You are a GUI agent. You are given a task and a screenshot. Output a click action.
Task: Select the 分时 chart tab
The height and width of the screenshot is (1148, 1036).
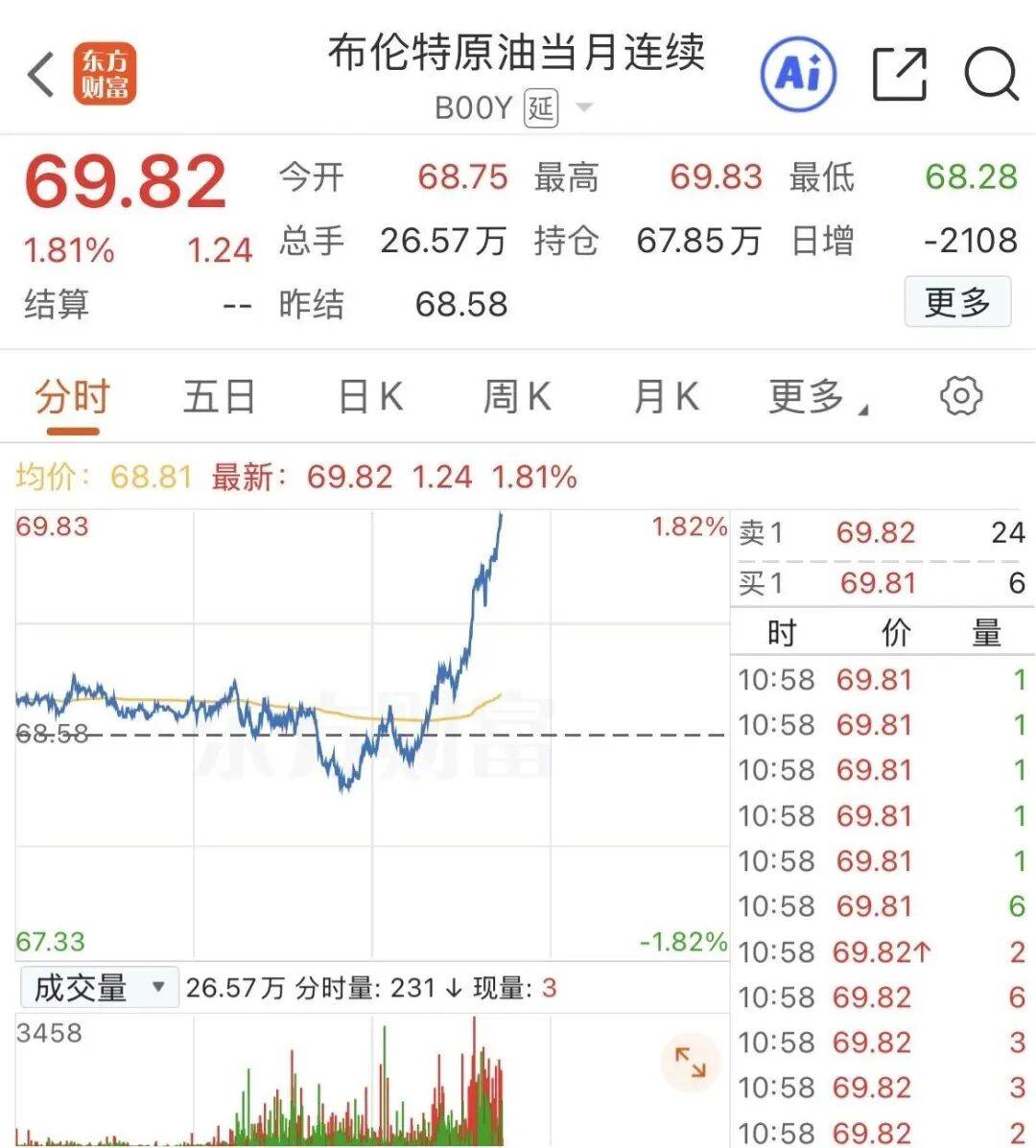point(73,397)
